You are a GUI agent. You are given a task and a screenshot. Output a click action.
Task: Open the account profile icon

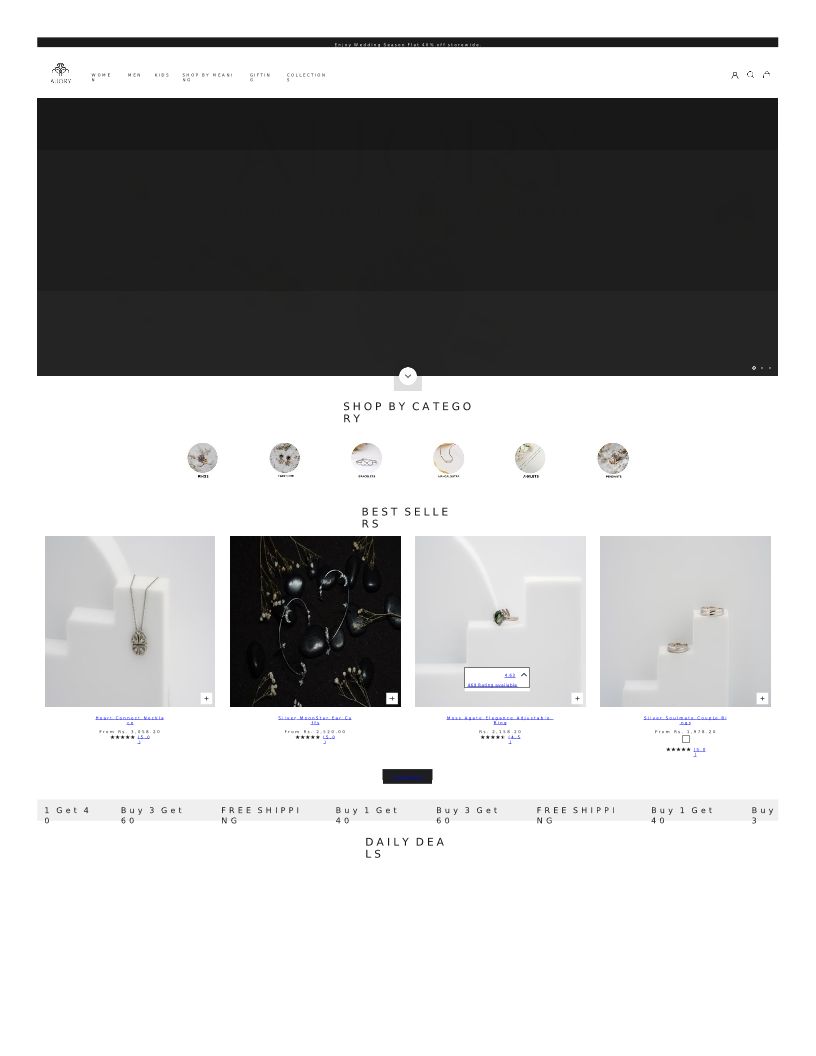pos(735,75)
